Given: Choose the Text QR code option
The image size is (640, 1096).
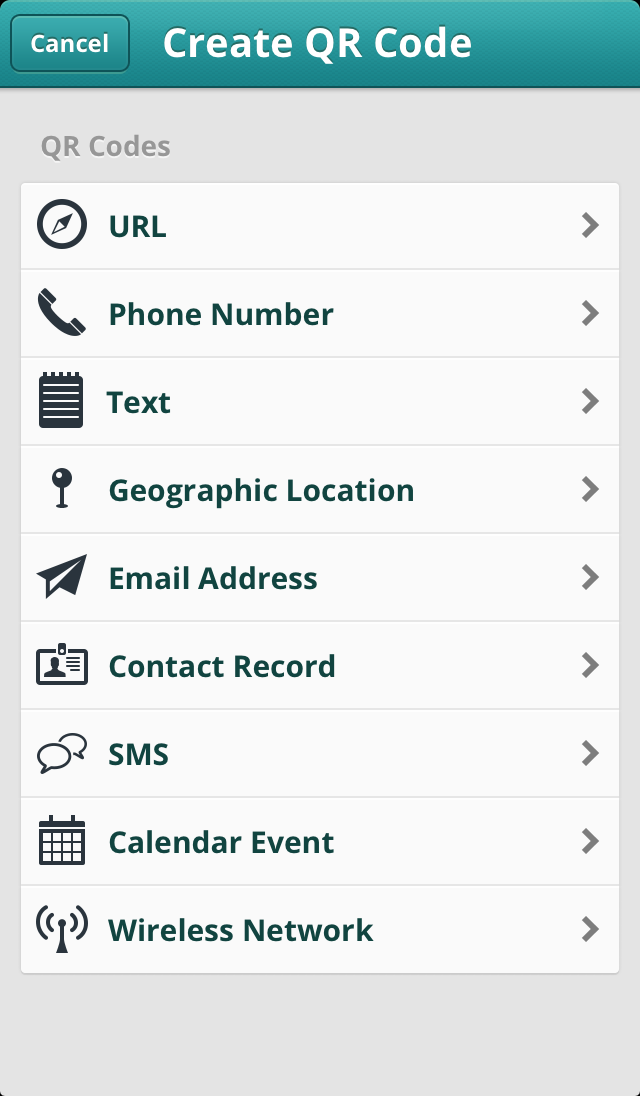Looking at the screenshot, I should click(320, 402).
